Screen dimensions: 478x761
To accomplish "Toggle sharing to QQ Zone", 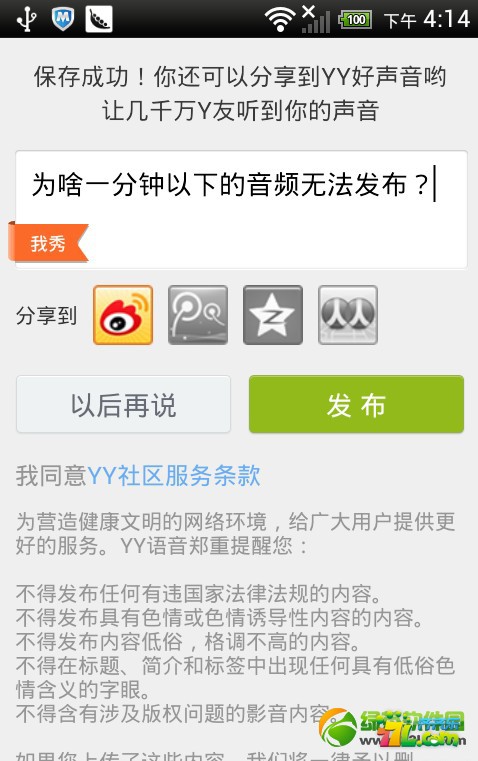I will (x=273, y=315).
